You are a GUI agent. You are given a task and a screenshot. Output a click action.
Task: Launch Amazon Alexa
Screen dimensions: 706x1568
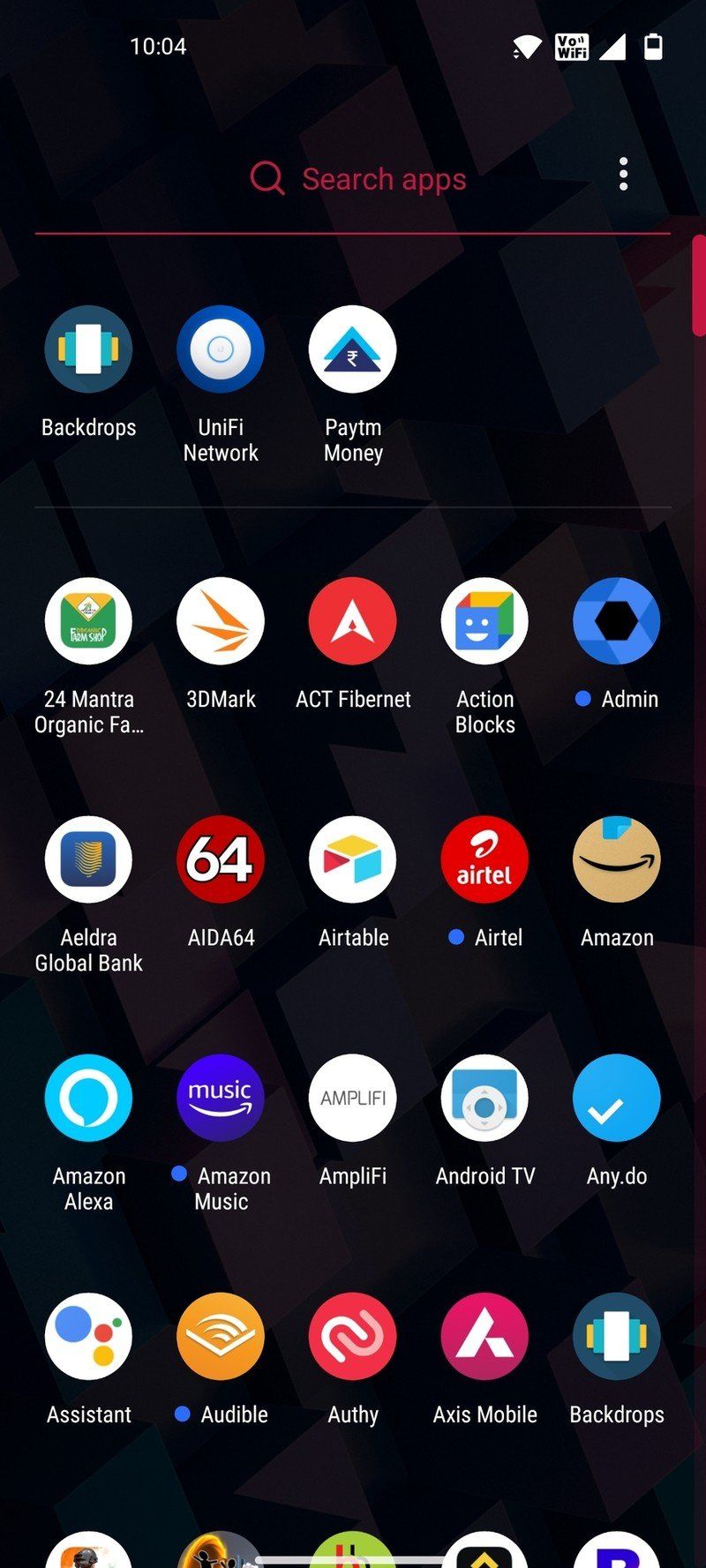[x=88, y=1098]
